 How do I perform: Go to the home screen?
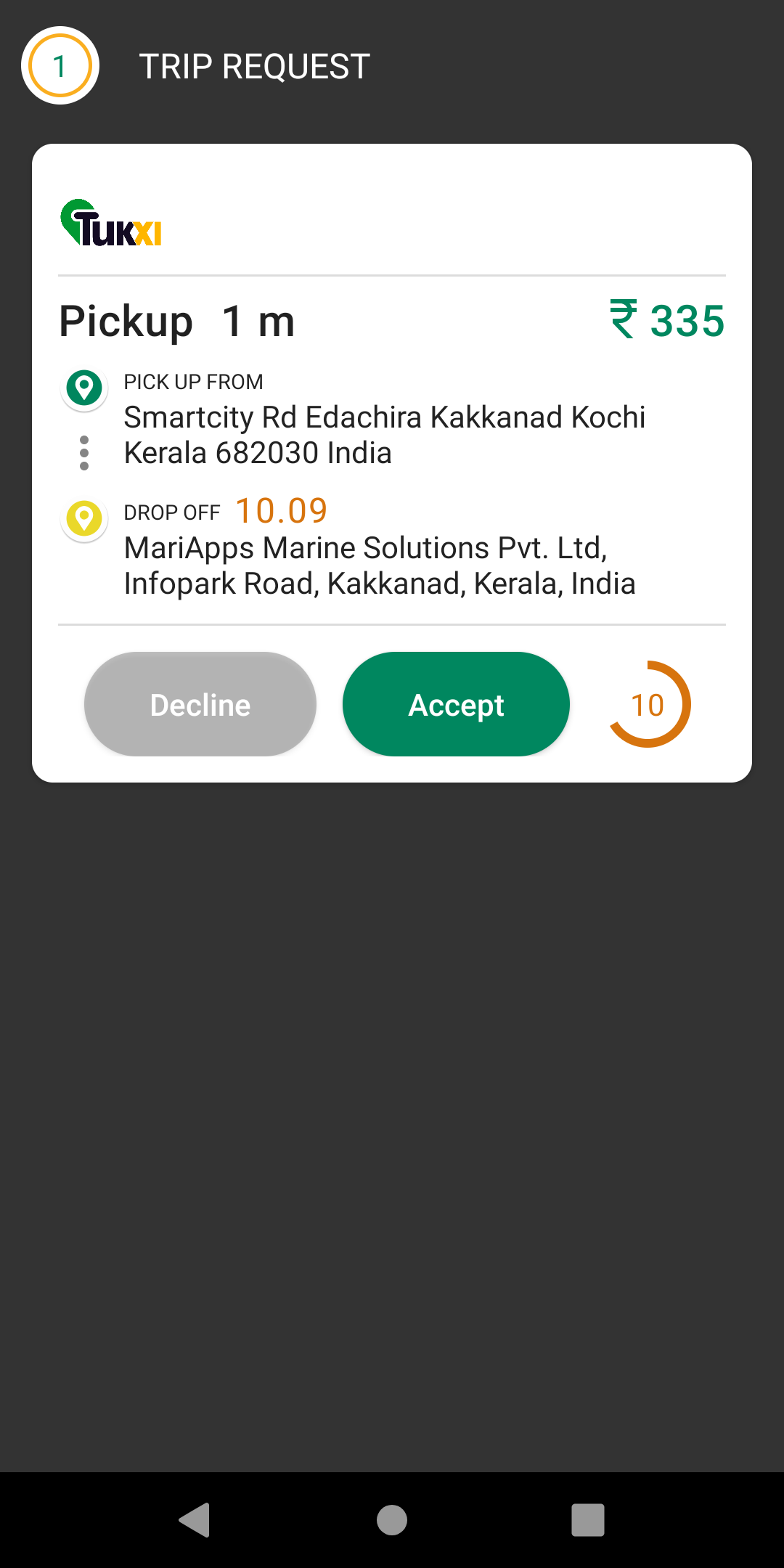point(392,1519)
